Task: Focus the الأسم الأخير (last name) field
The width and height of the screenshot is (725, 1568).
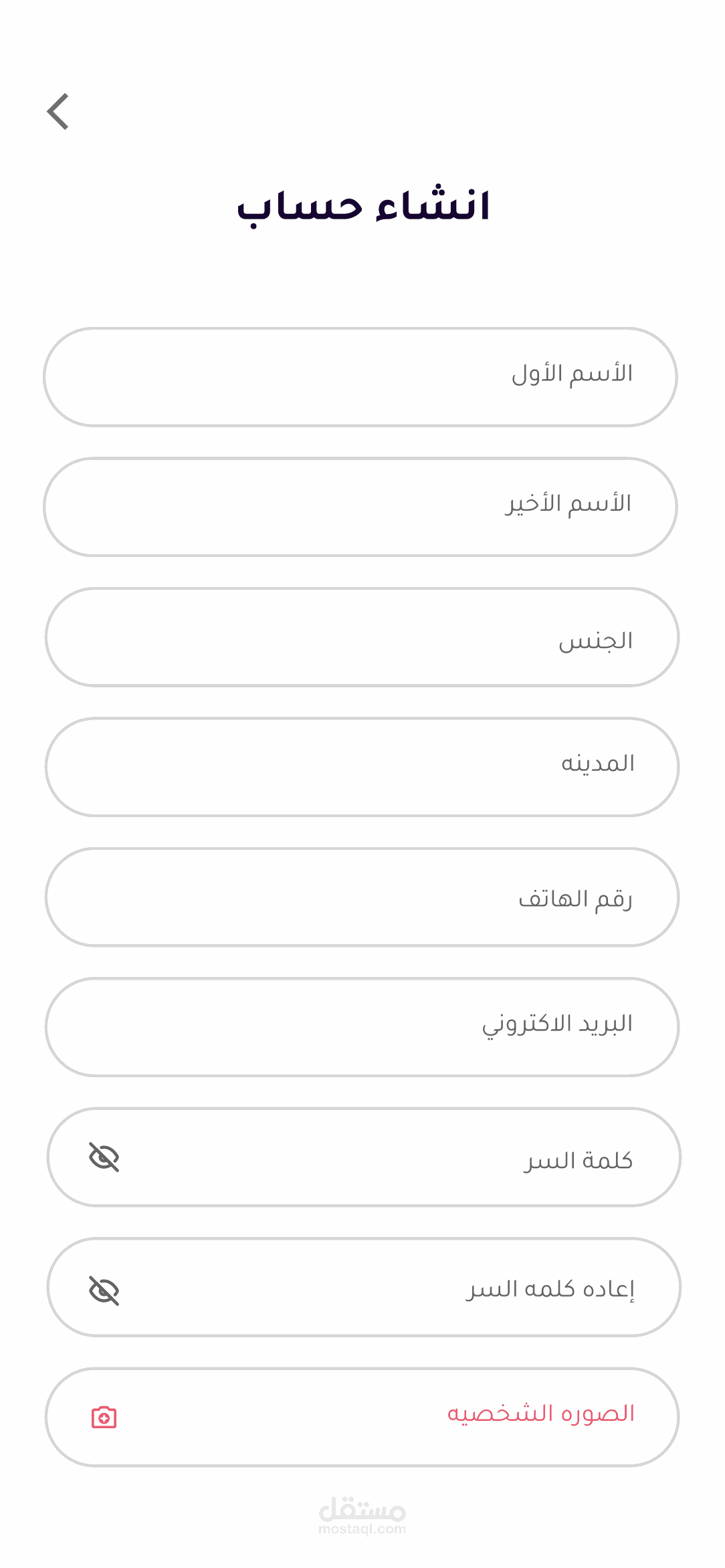Action: coord(361,506)
